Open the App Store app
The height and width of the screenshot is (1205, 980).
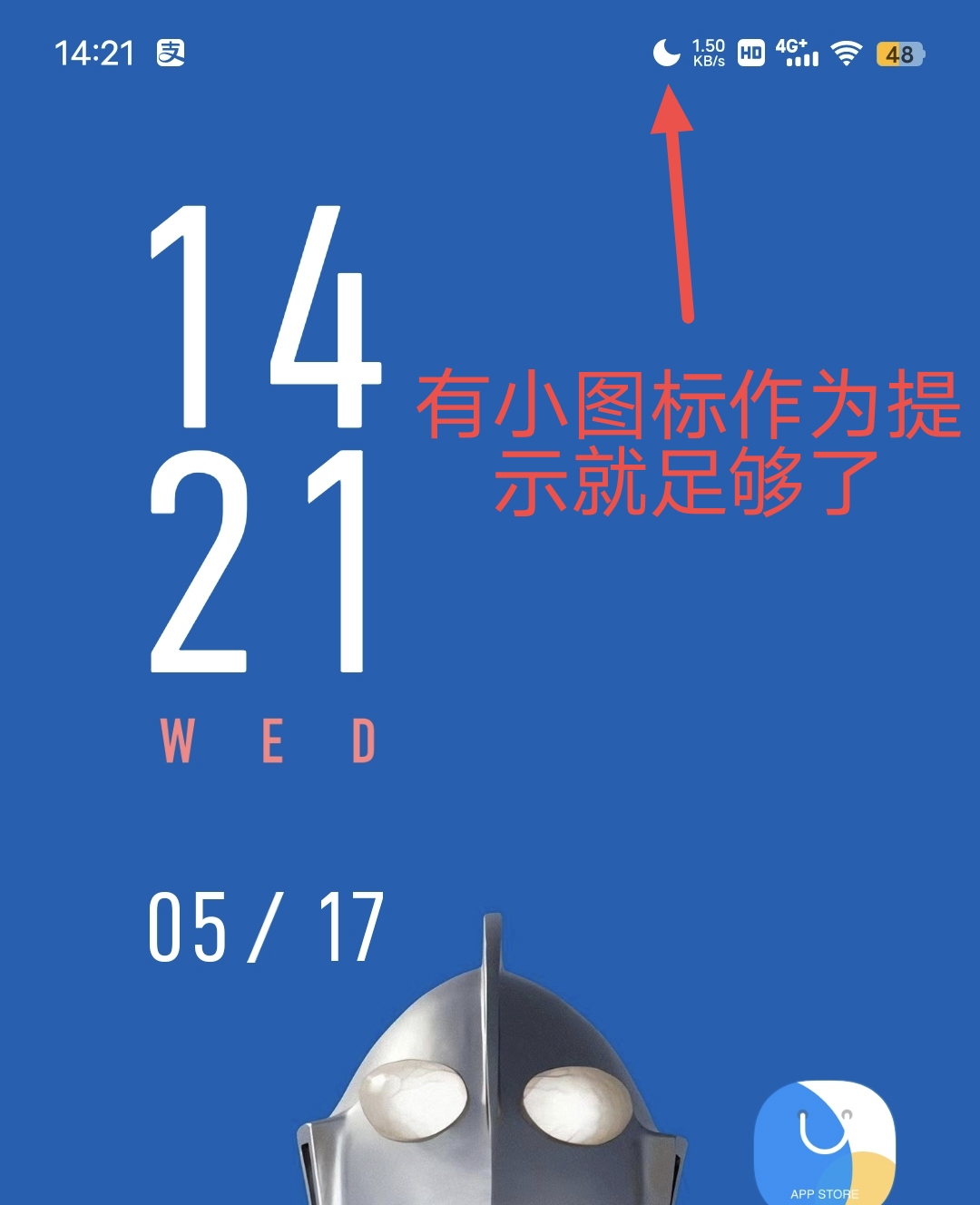824,1143
